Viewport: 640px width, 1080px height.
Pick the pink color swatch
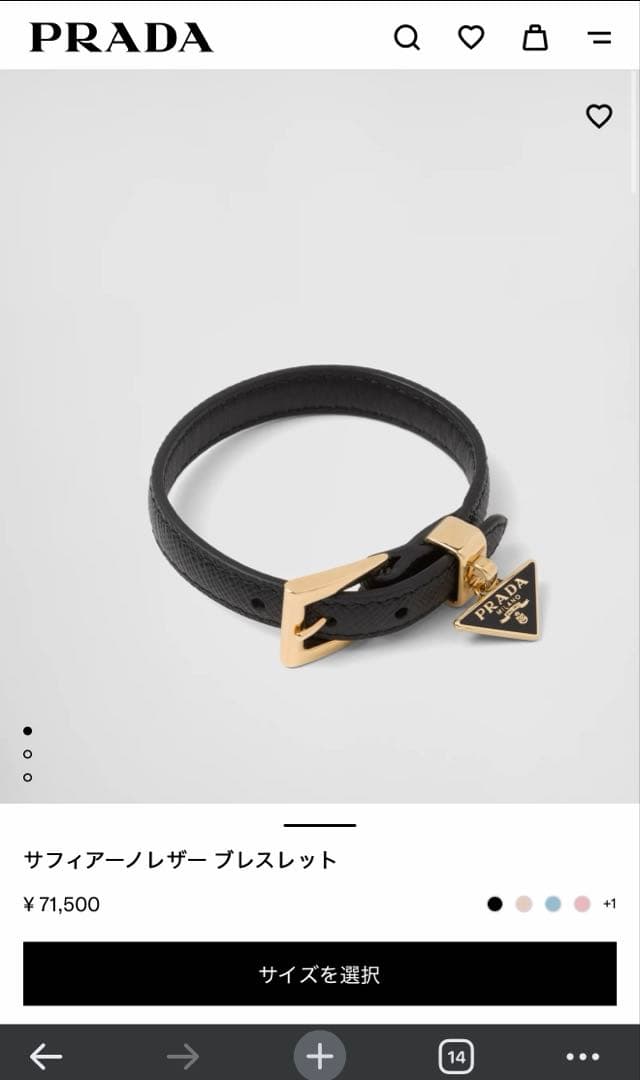coord(582,904)
